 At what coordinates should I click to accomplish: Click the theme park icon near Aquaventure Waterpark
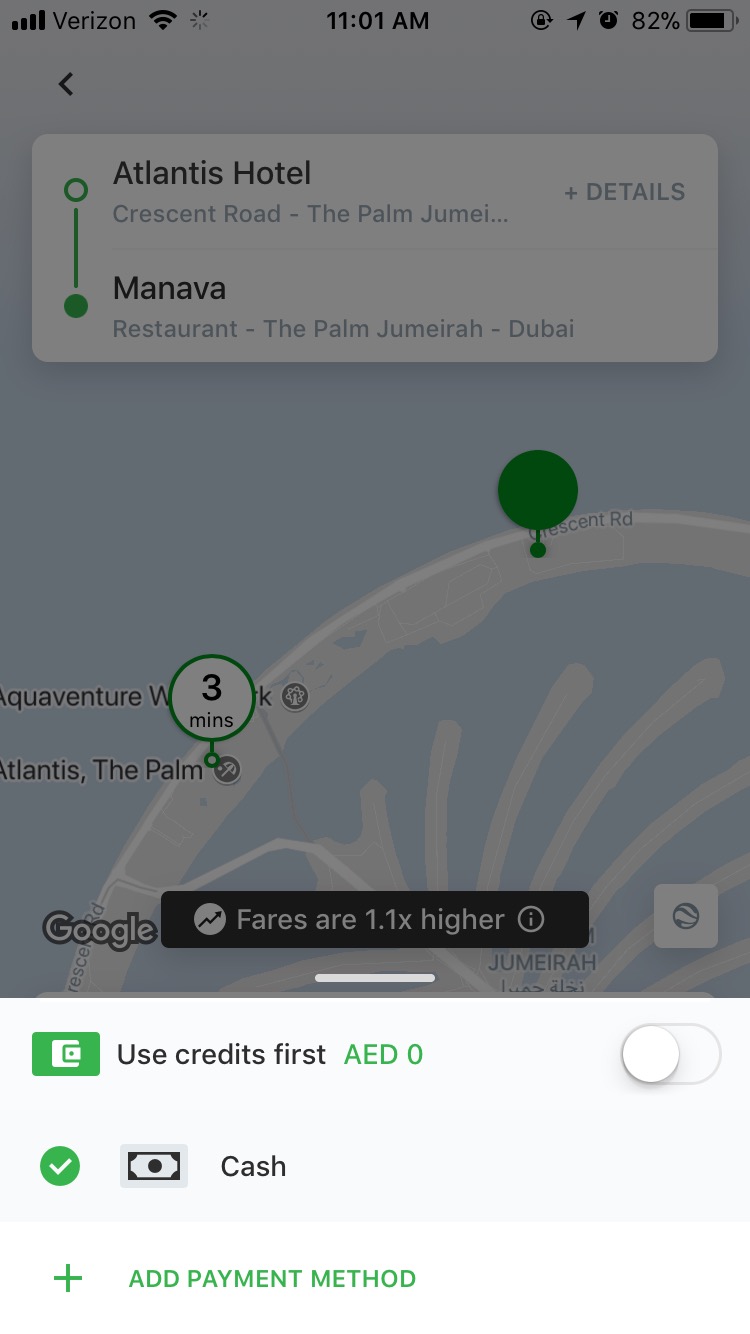pyautogui.click(x=294, y=696)
